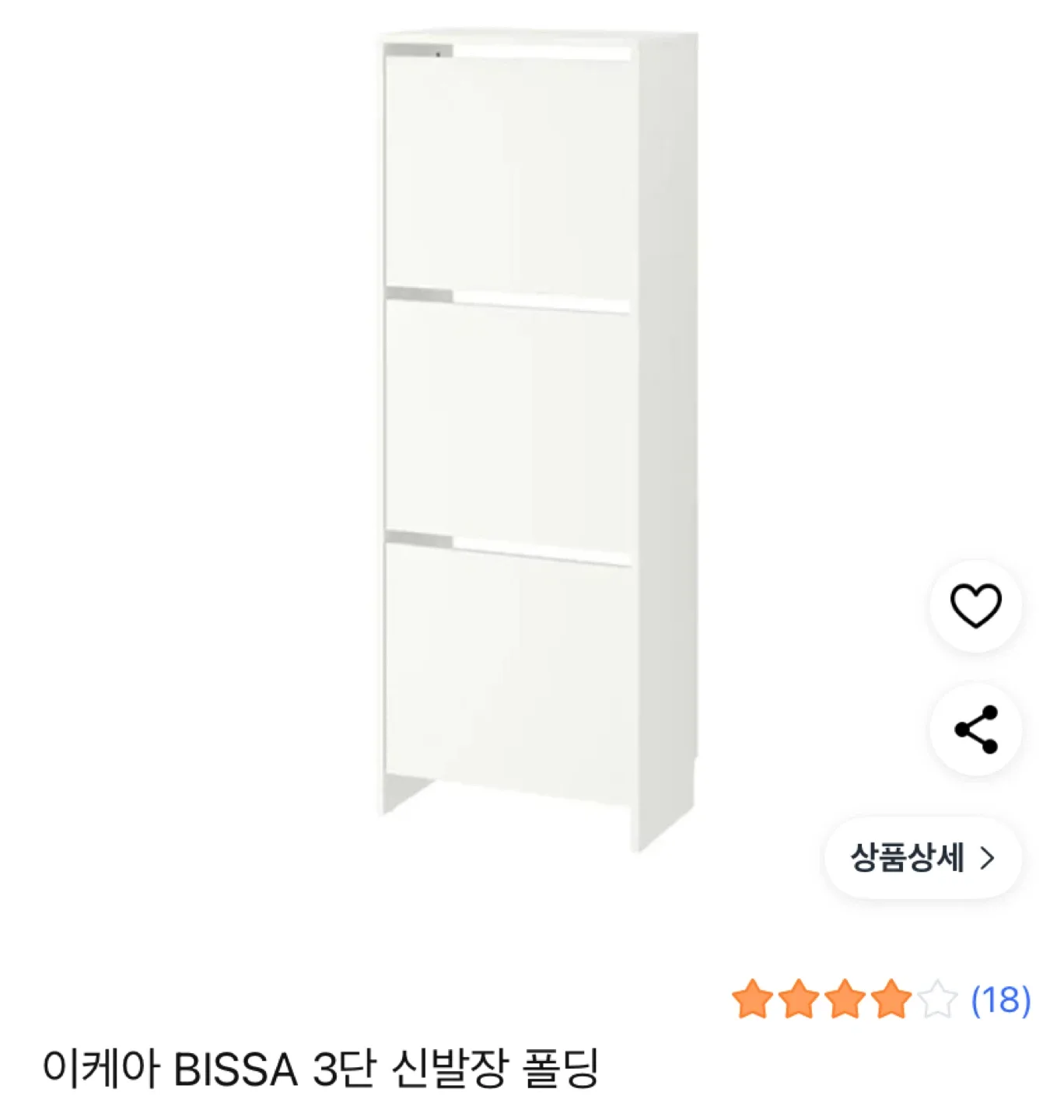This screenshot has width=1064, height=1120.
Task: Open the BISSA shoe cabinet product image
Action: 537,436
